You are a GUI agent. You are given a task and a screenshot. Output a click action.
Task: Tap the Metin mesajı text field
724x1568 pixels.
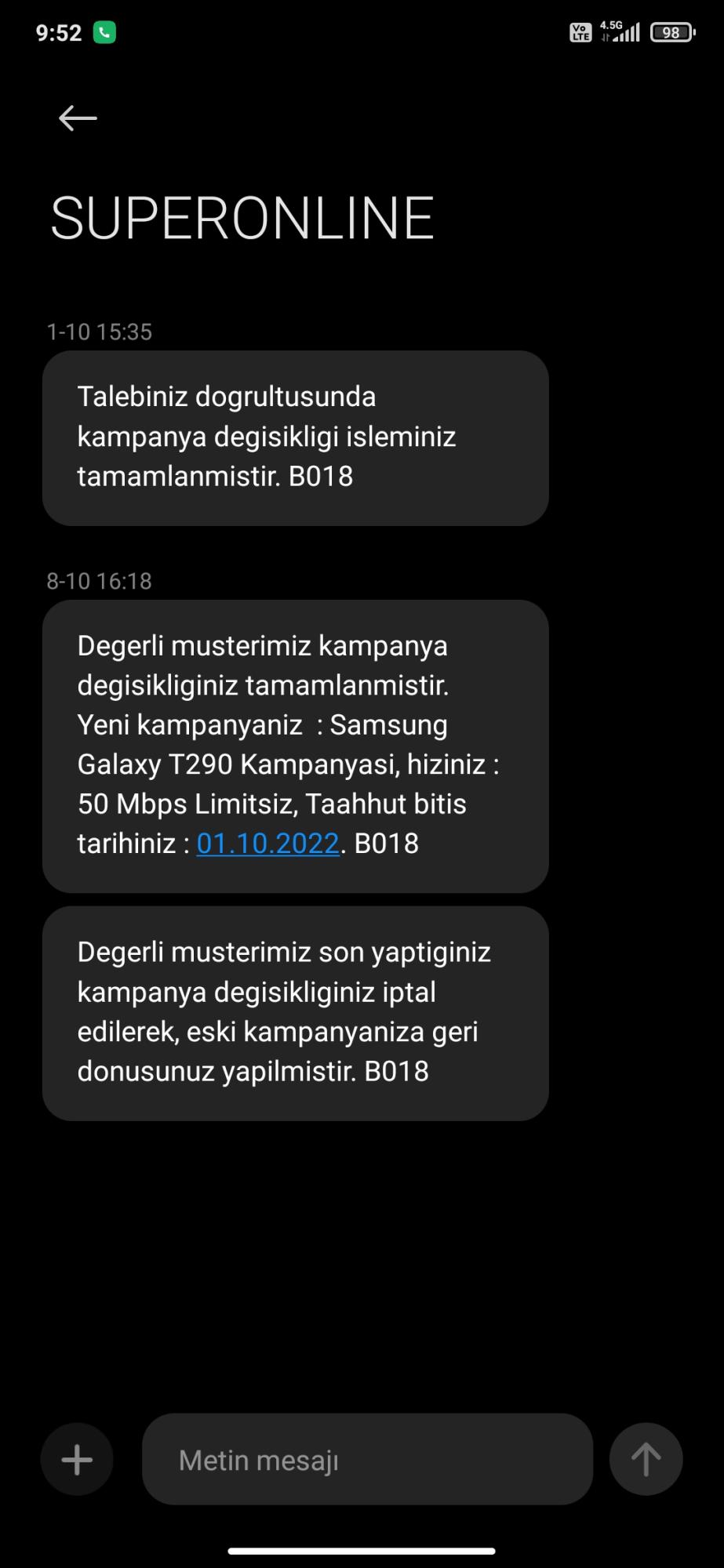click(367, 1459)
